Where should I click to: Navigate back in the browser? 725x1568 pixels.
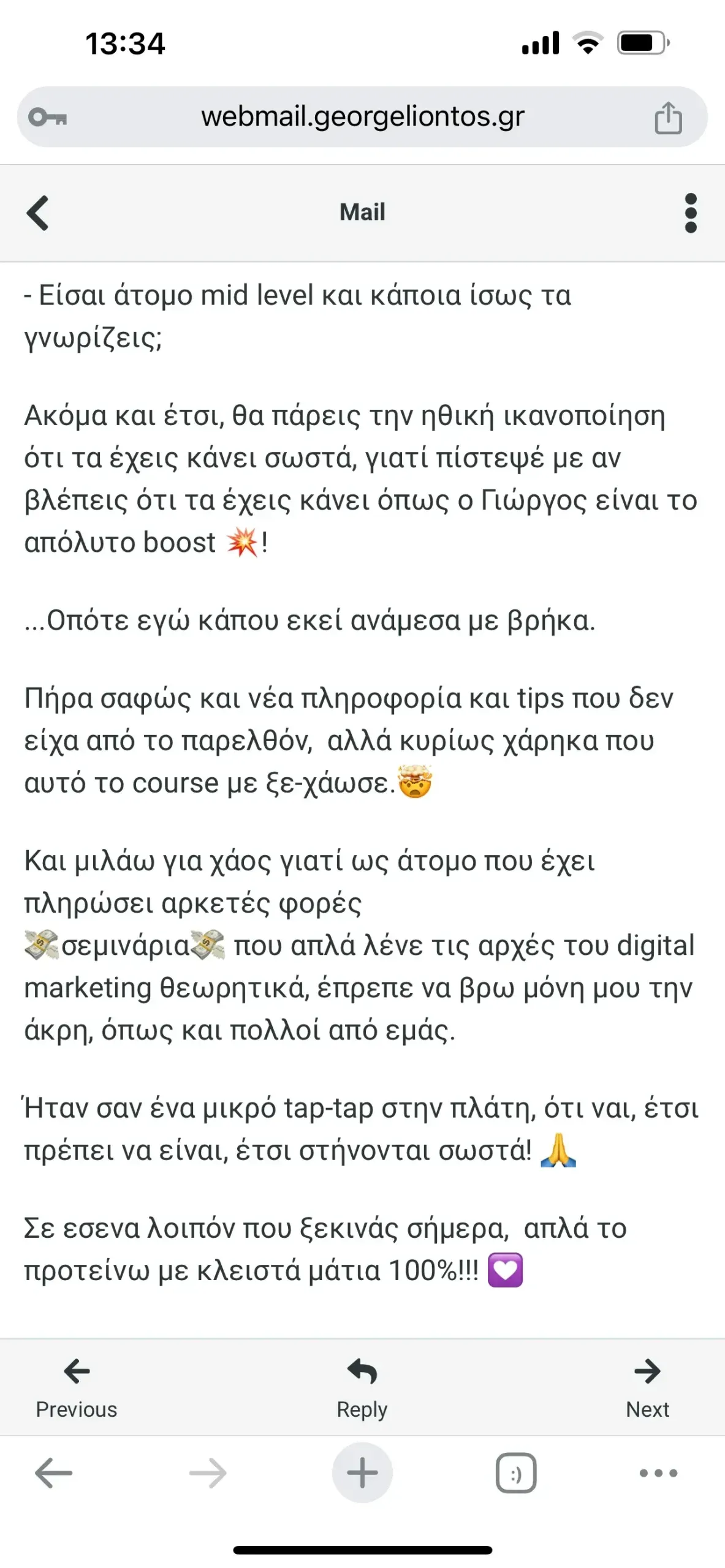(x=54, y=1472)
